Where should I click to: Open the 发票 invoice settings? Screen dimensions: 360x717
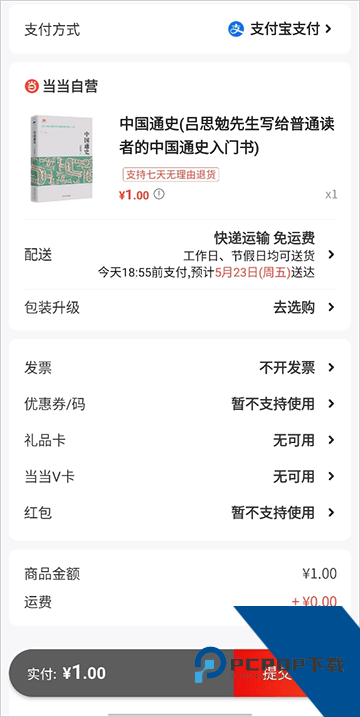point(180,368)
